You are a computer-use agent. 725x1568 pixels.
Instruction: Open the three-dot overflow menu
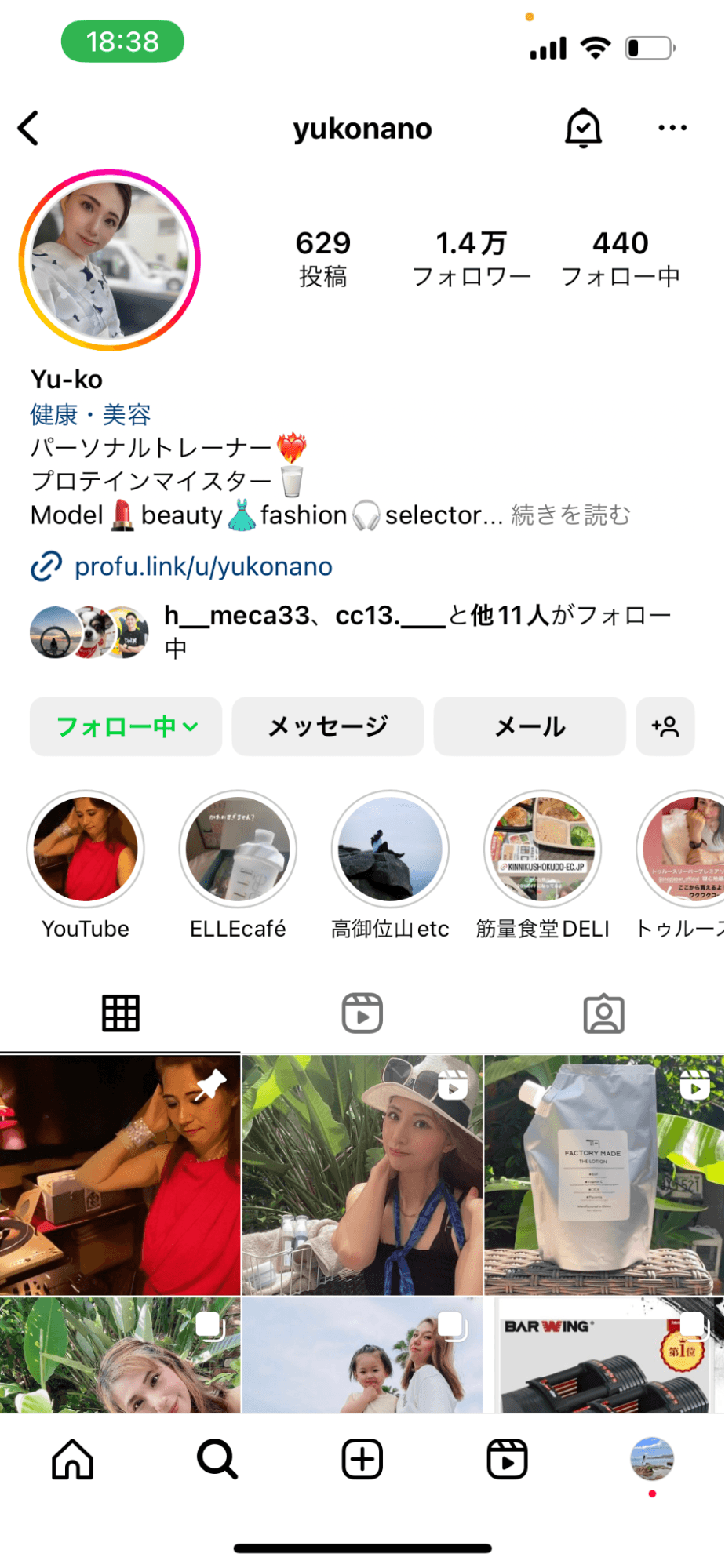672,128
